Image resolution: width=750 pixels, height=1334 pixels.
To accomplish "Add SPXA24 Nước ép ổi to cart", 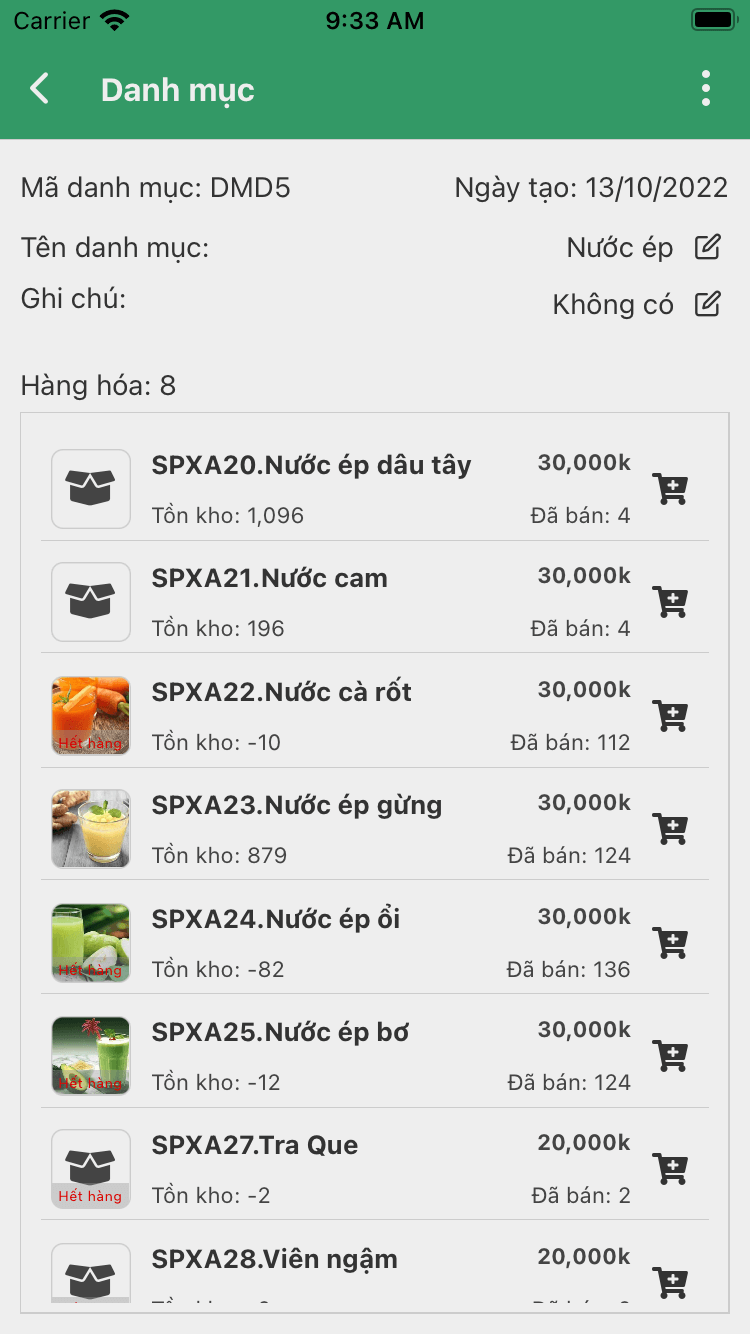I will click(x=670, y=943).
